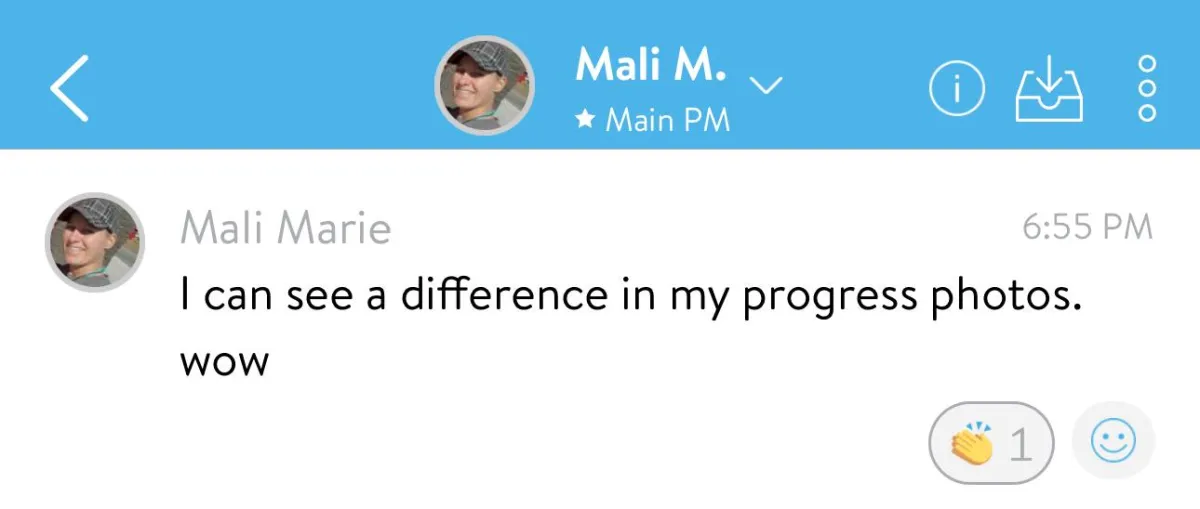
Task: Open the three-dot overflow menu
Action: (x=1148, y=89)
